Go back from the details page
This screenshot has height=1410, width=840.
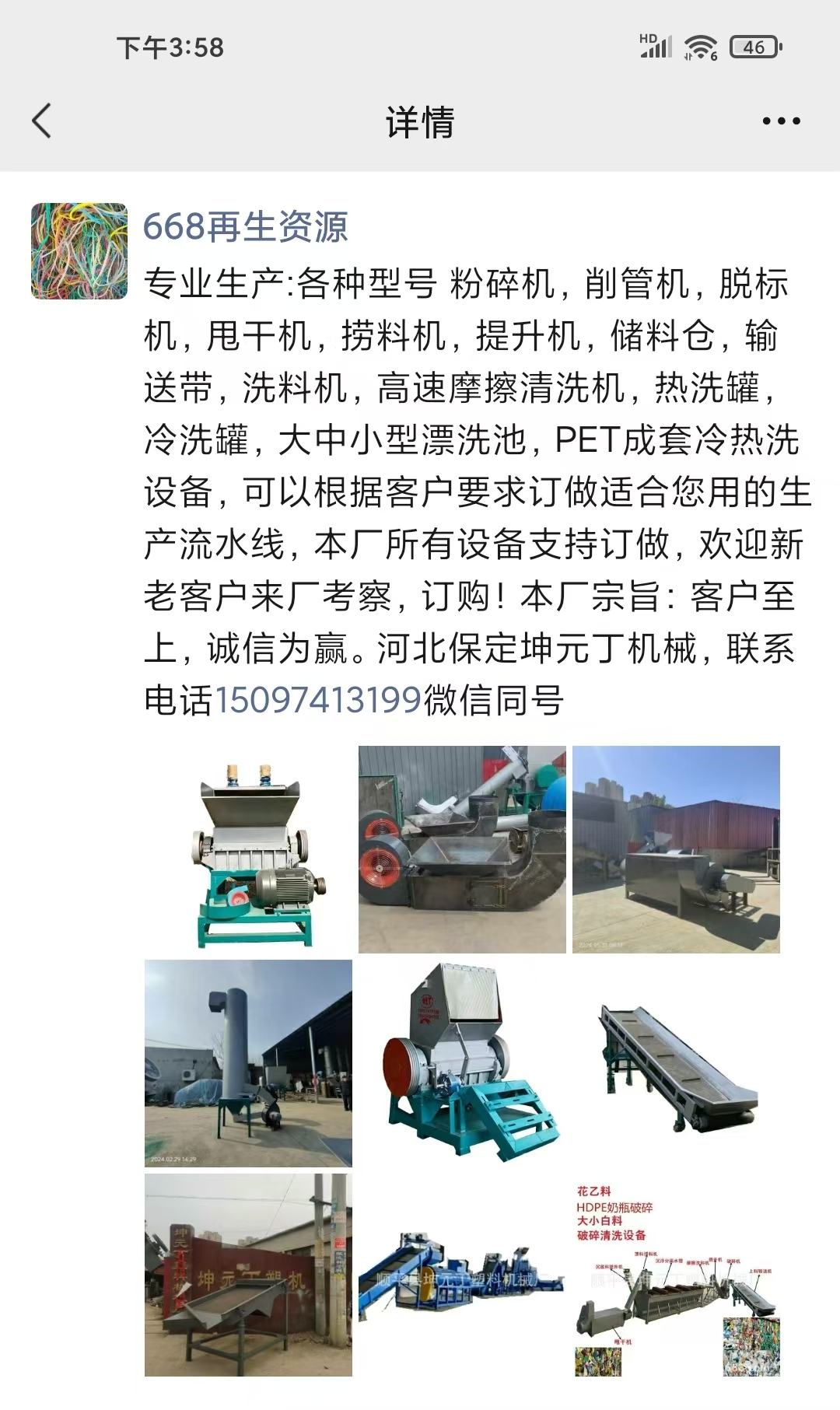[42, 121]
